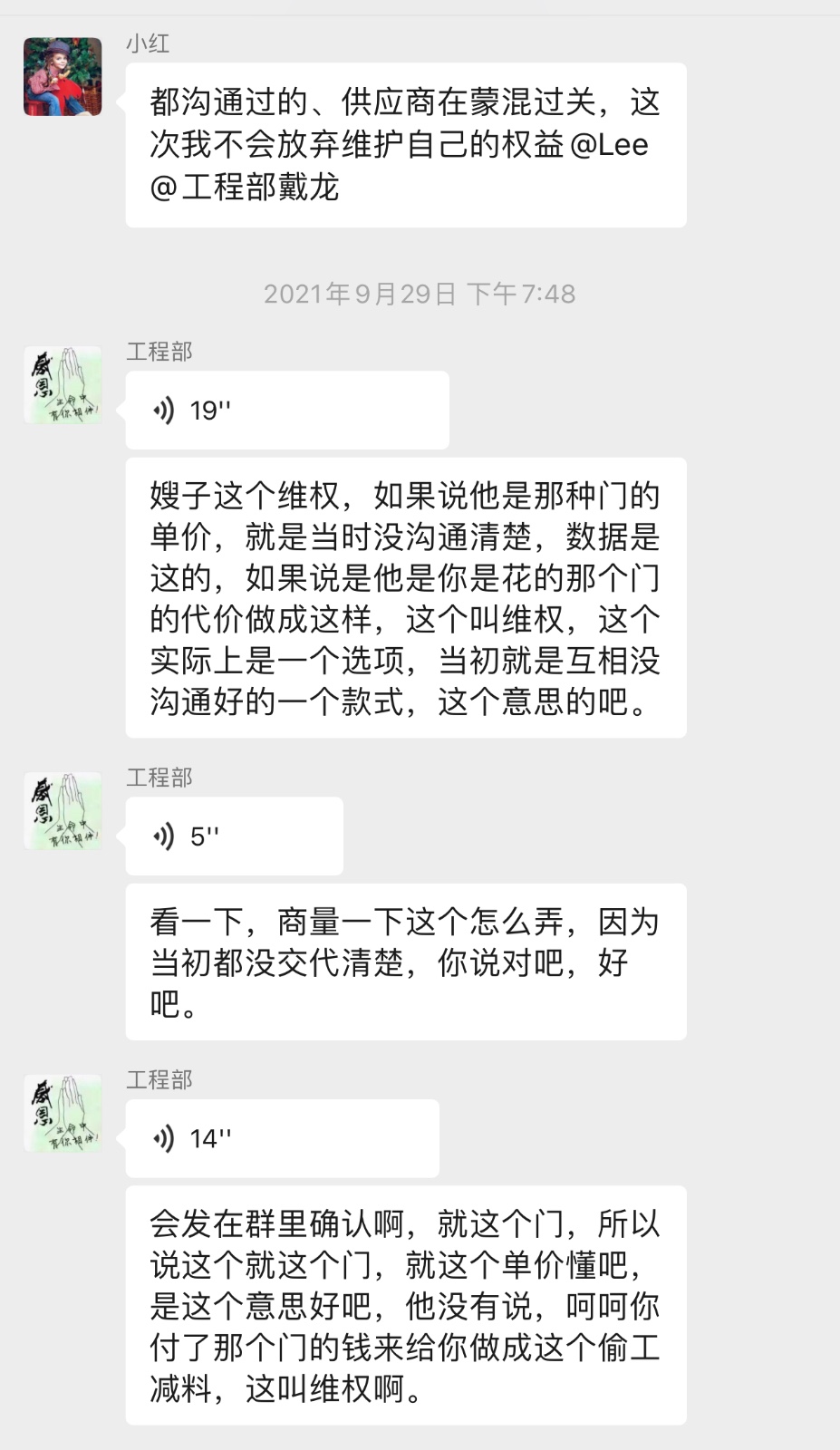The image size is (840, 1450).
Task: Play the 14'' voice message
Action: [282, 1138]
